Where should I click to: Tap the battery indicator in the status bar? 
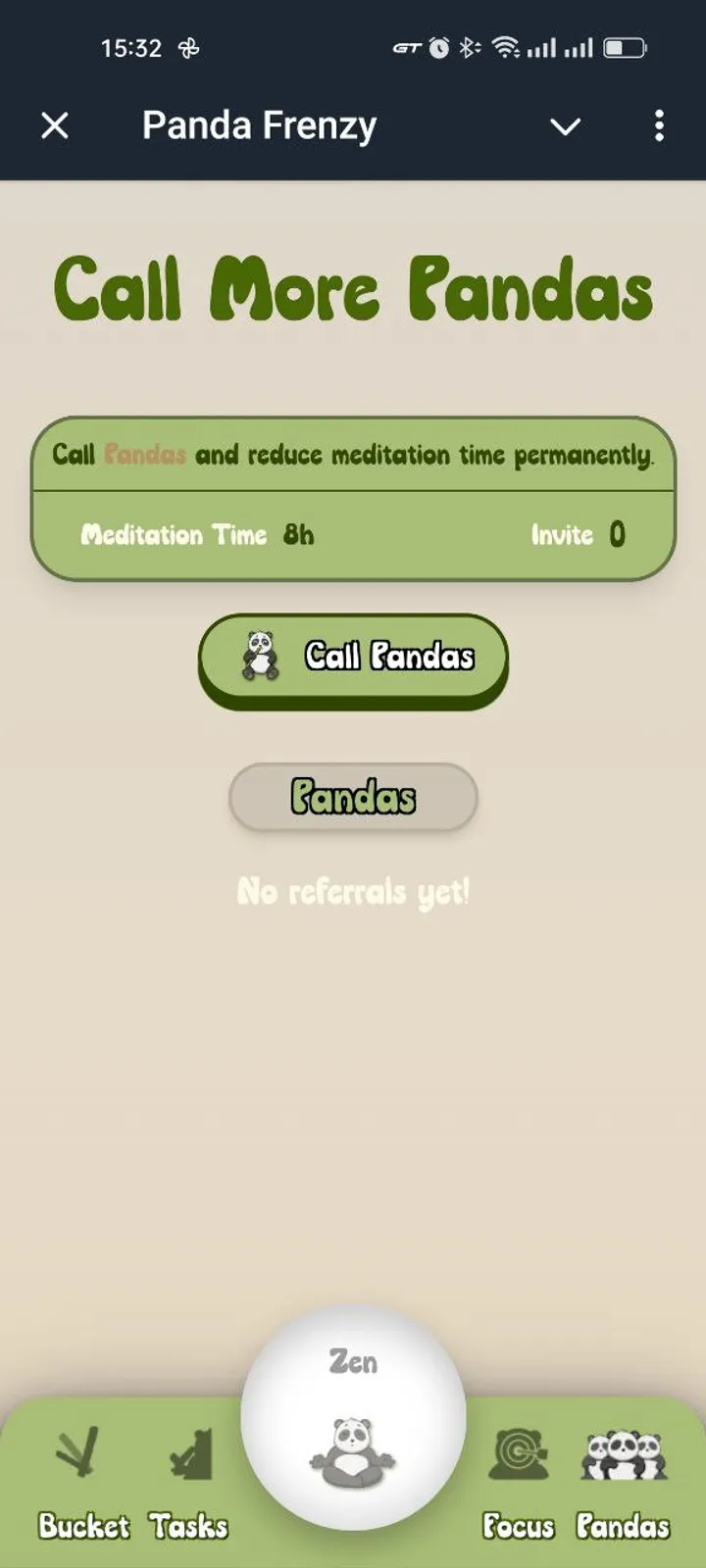[x=624, y=47]
